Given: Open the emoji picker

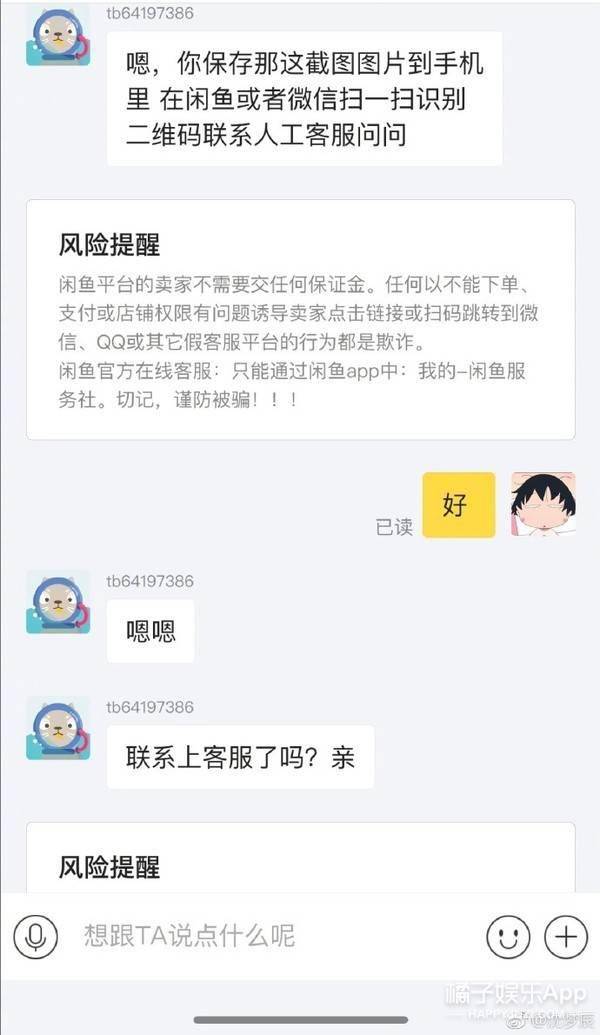Looking at the screenshot, I should 508,936.
